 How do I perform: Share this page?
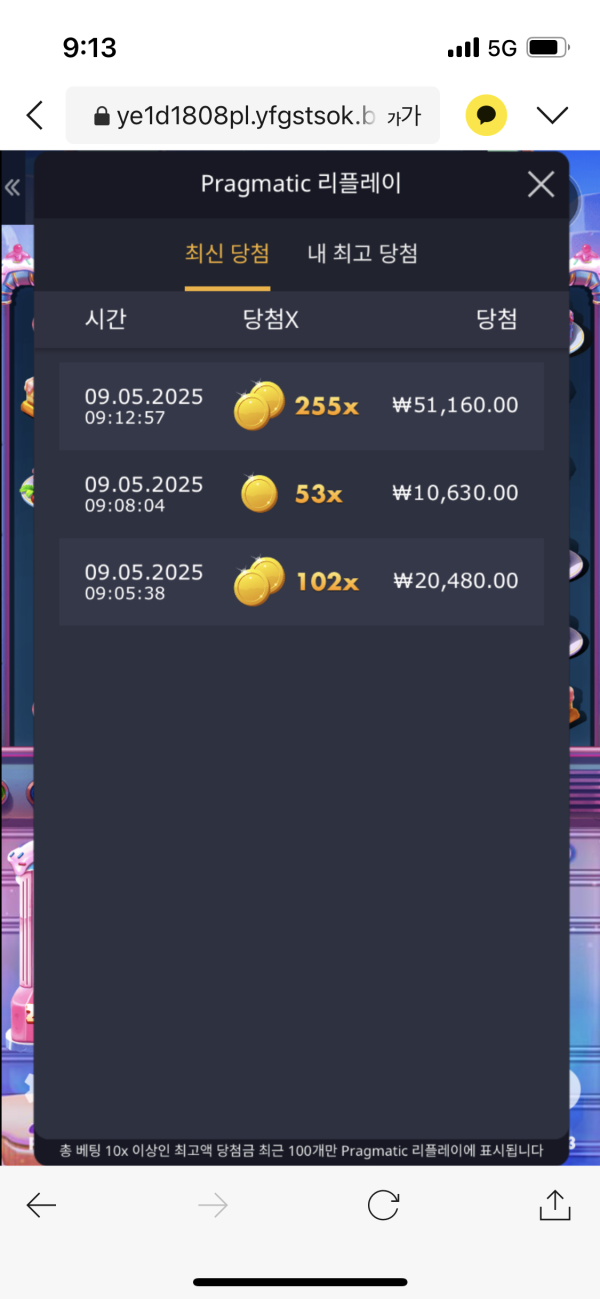tap(554, 1205)
